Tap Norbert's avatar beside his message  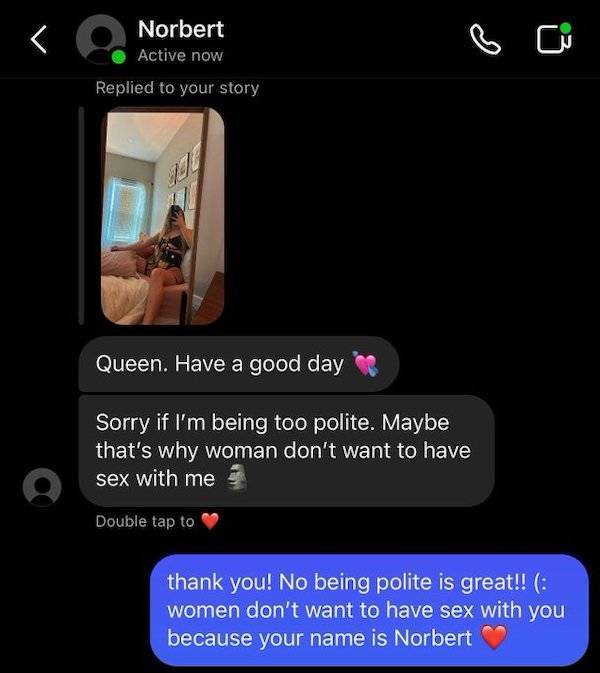point(42,487)
